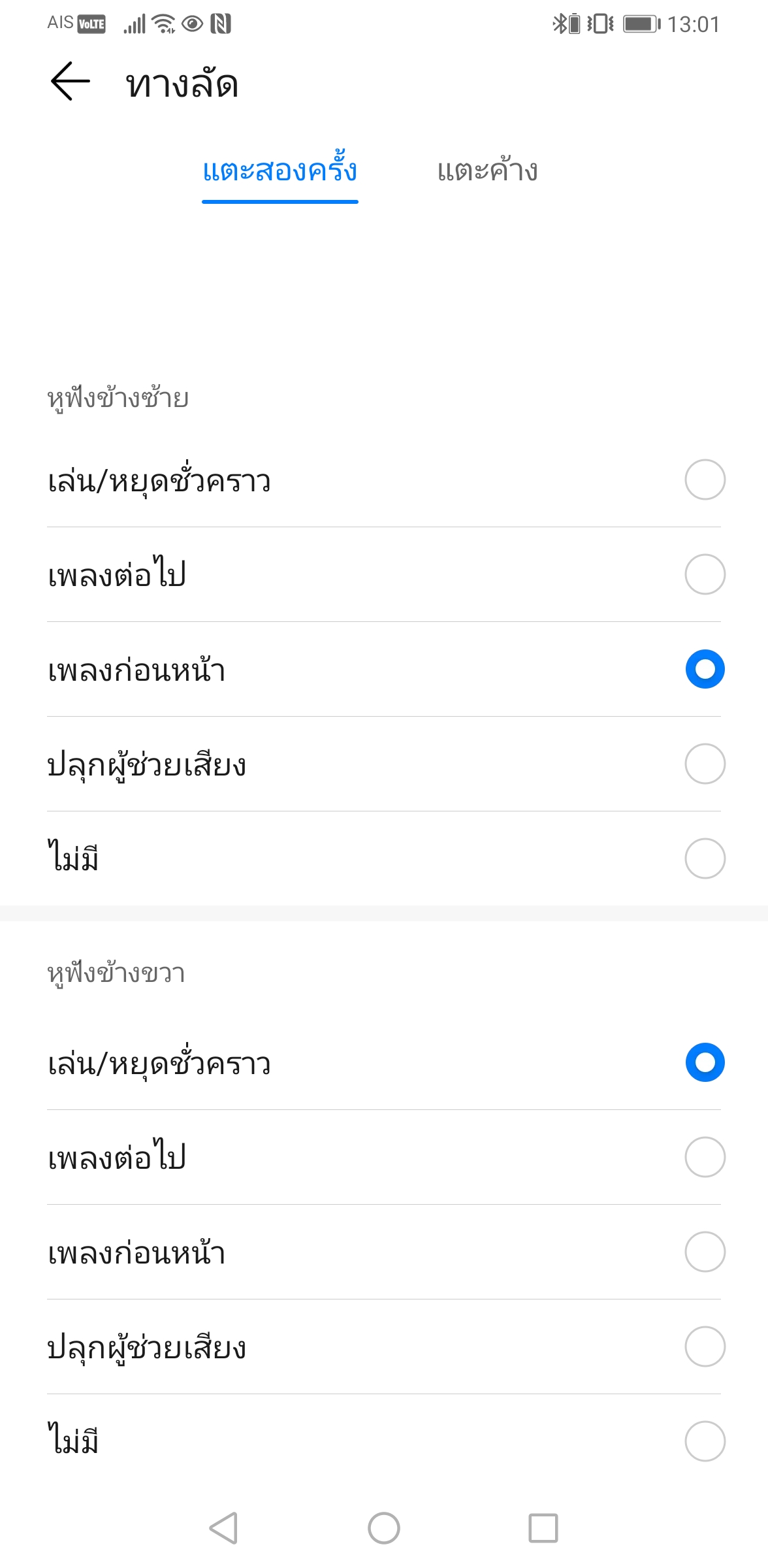Pick ไม่มี for หูฟังข้างซ้าย

point(705,858)
